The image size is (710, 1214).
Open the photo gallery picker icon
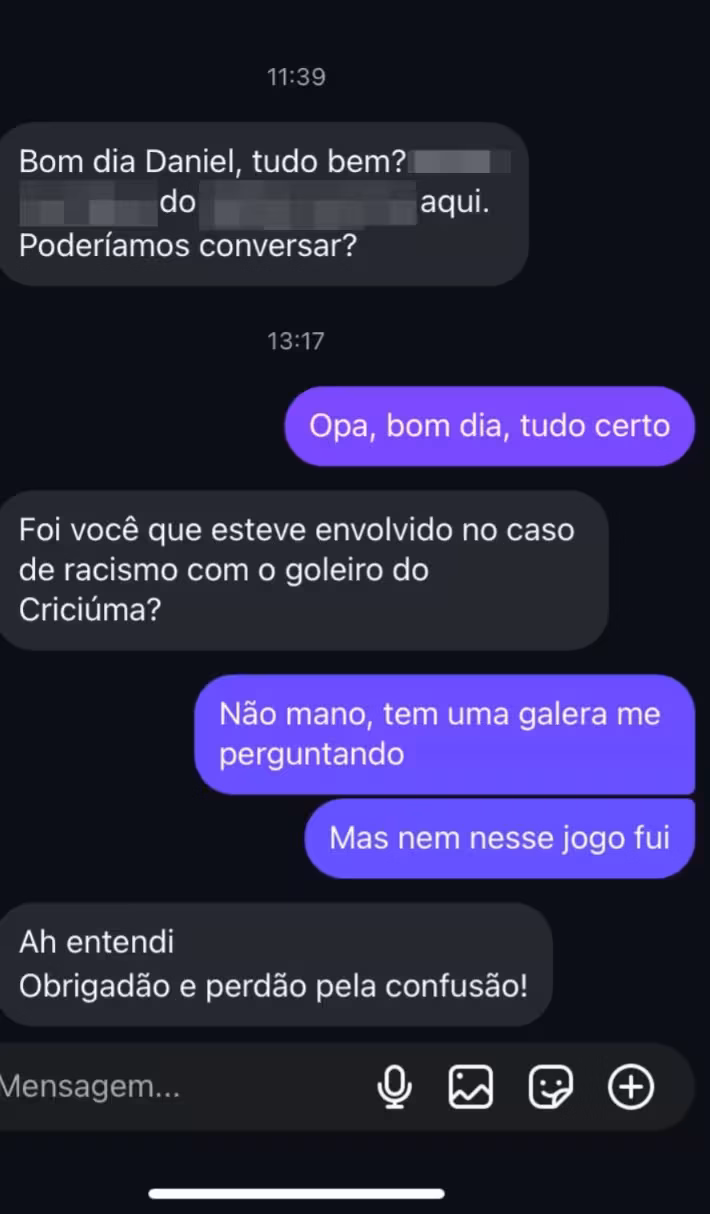pos(471,1087)
